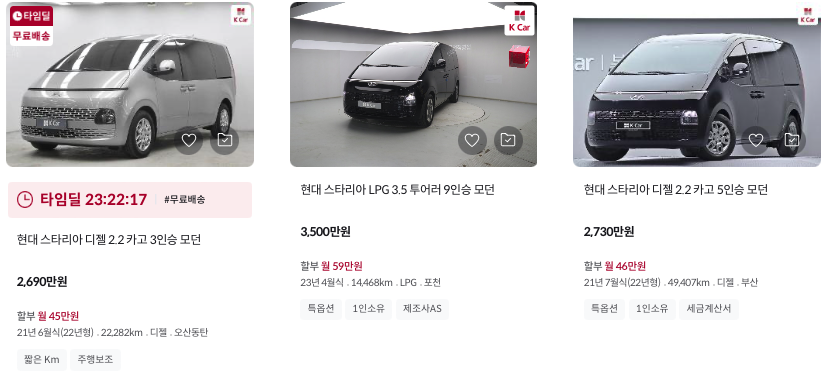The width and height of the screenshot is (827, 371).
Task: Open the 현대 스타리아 디젤 2.2 카고 5인승 title
Action: pyautogui.click(x=676, y=190)
